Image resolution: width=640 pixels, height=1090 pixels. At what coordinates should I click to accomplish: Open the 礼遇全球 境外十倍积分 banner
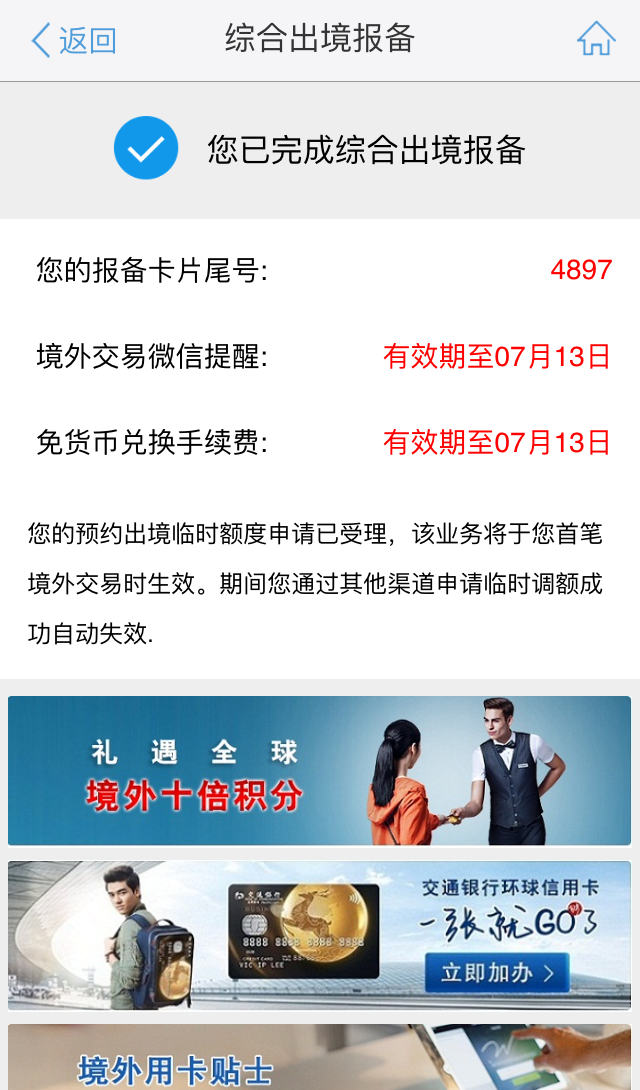coord(320,770)
